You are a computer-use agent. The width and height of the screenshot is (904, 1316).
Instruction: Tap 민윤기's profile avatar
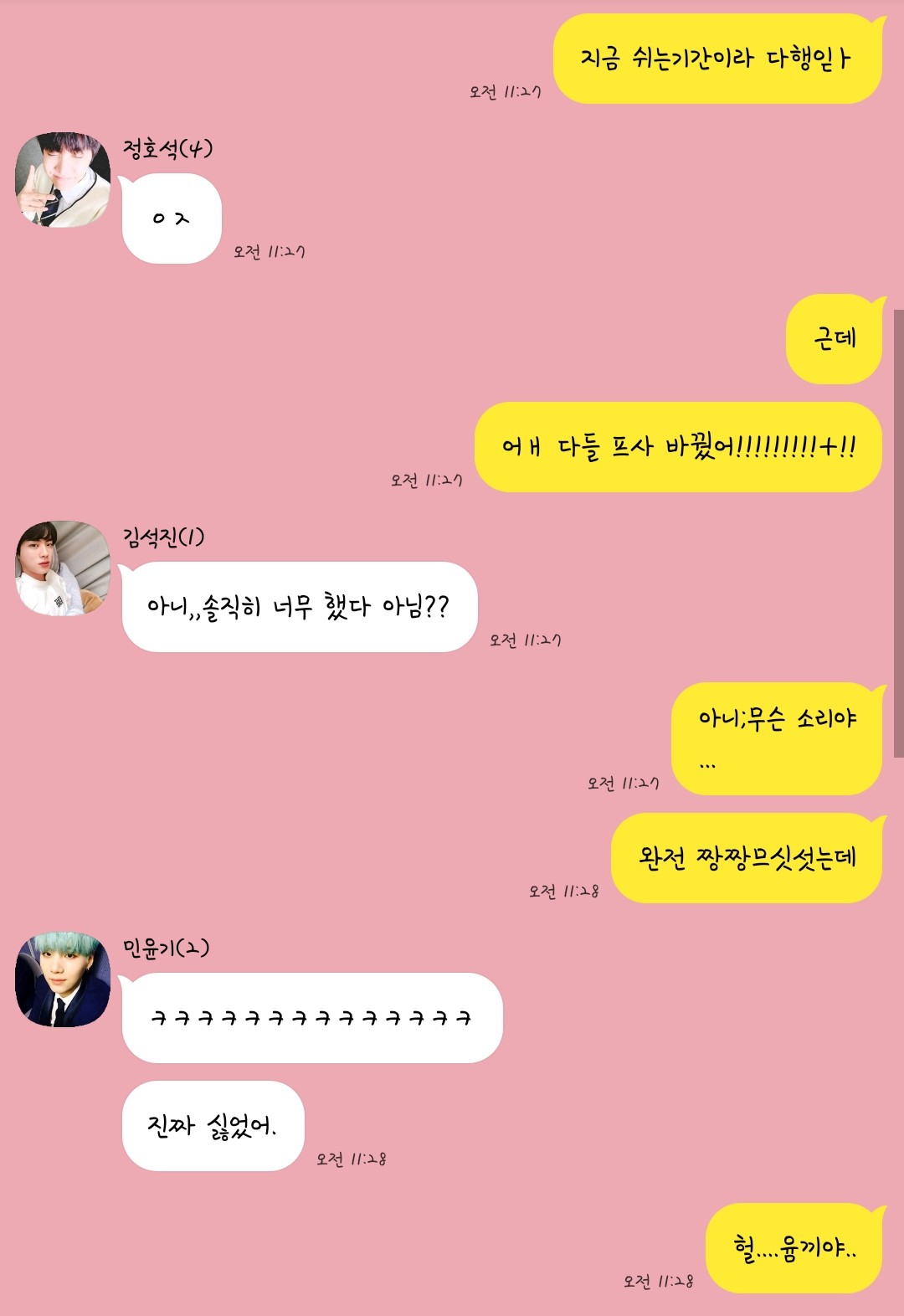coord(63,979)
